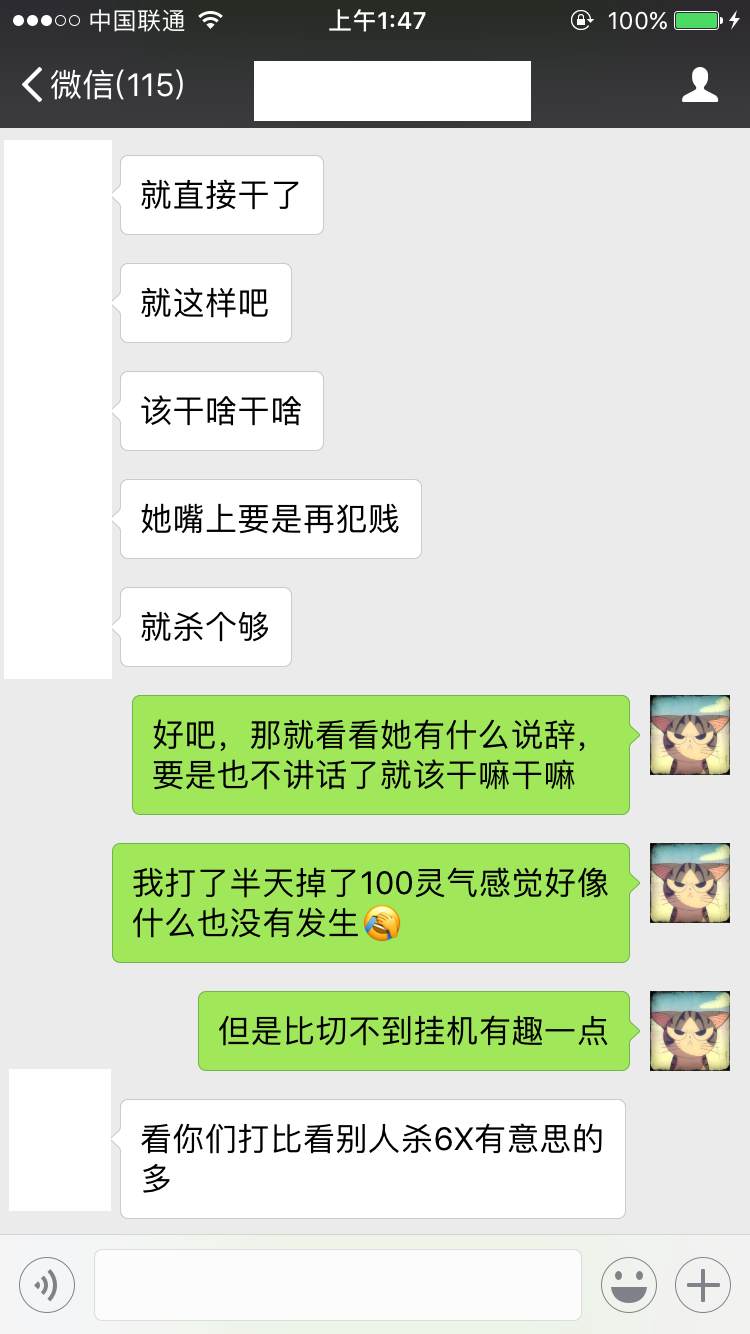The width and height of the screenshot is (750, 1334).
Task: Open the emoji sticker panel
Action: point(629,1284)
